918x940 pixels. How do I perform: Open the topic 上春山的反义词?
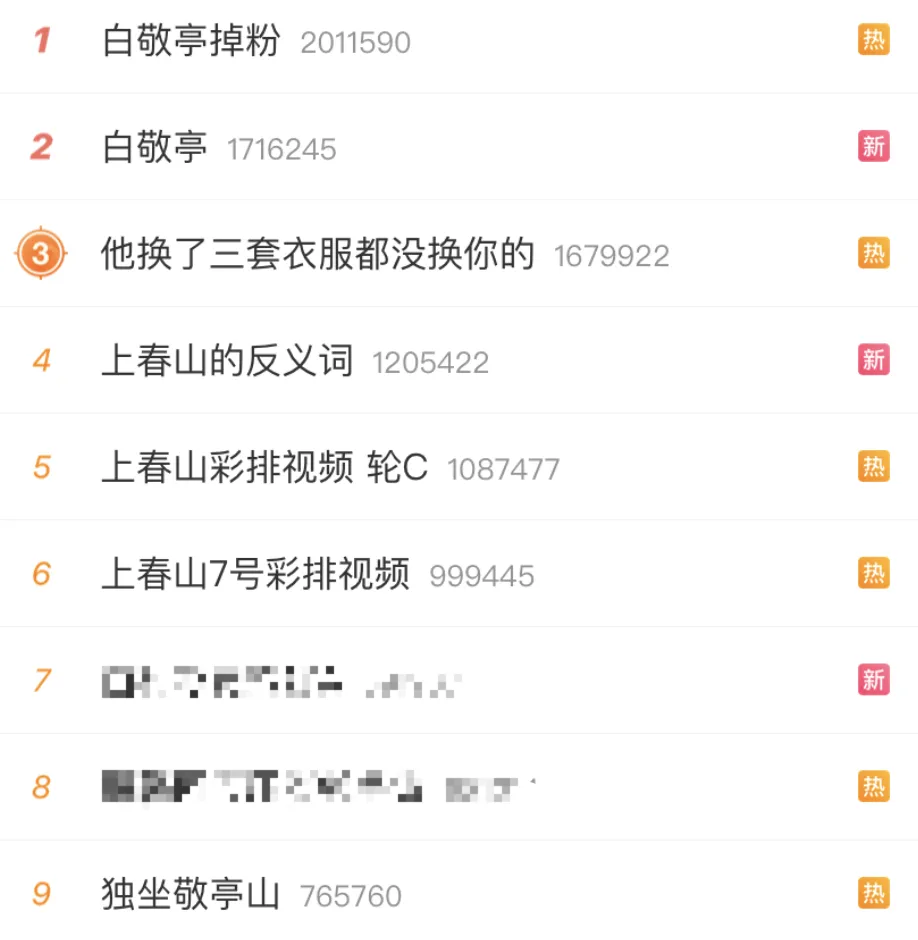coord(228,361)
